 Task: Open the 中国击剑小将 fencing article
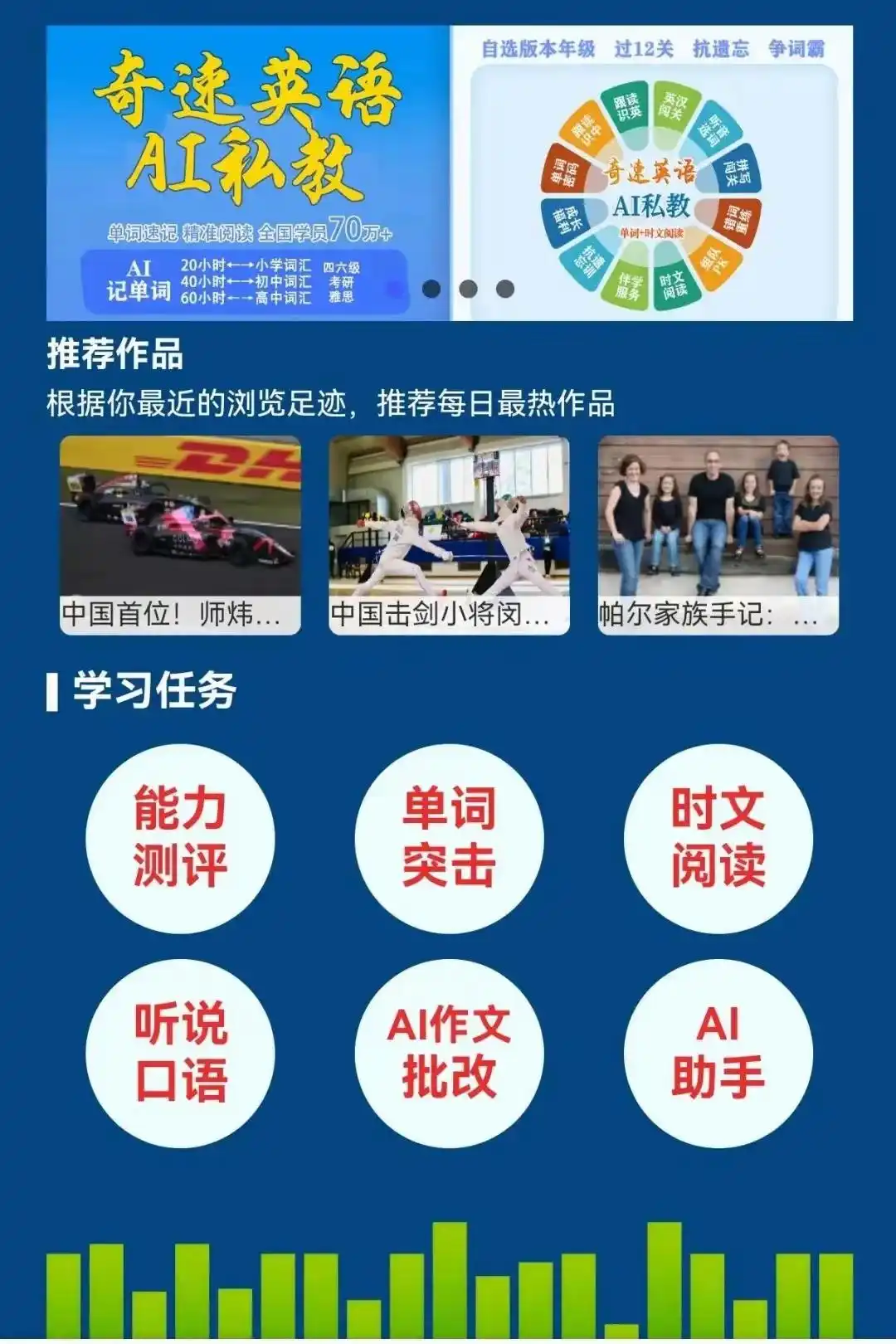(x=449, y=535)
